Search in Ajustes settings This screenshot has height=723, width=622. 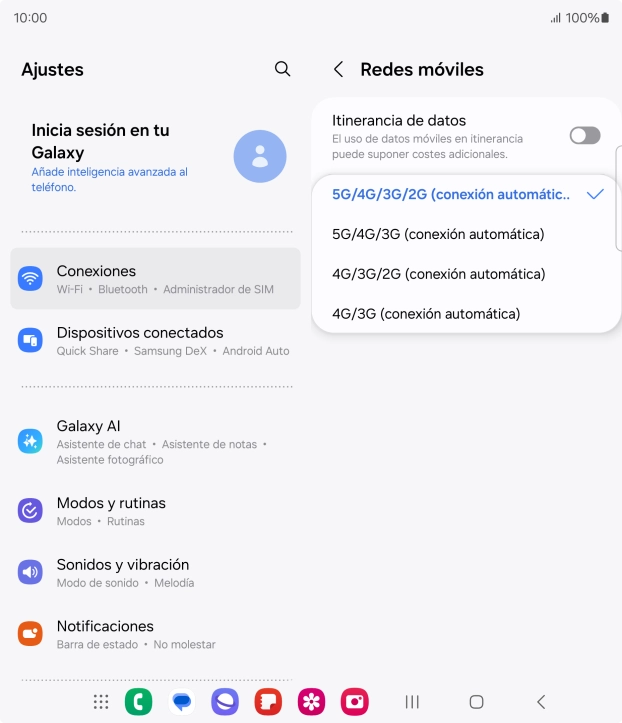click(x=283, y=69)
